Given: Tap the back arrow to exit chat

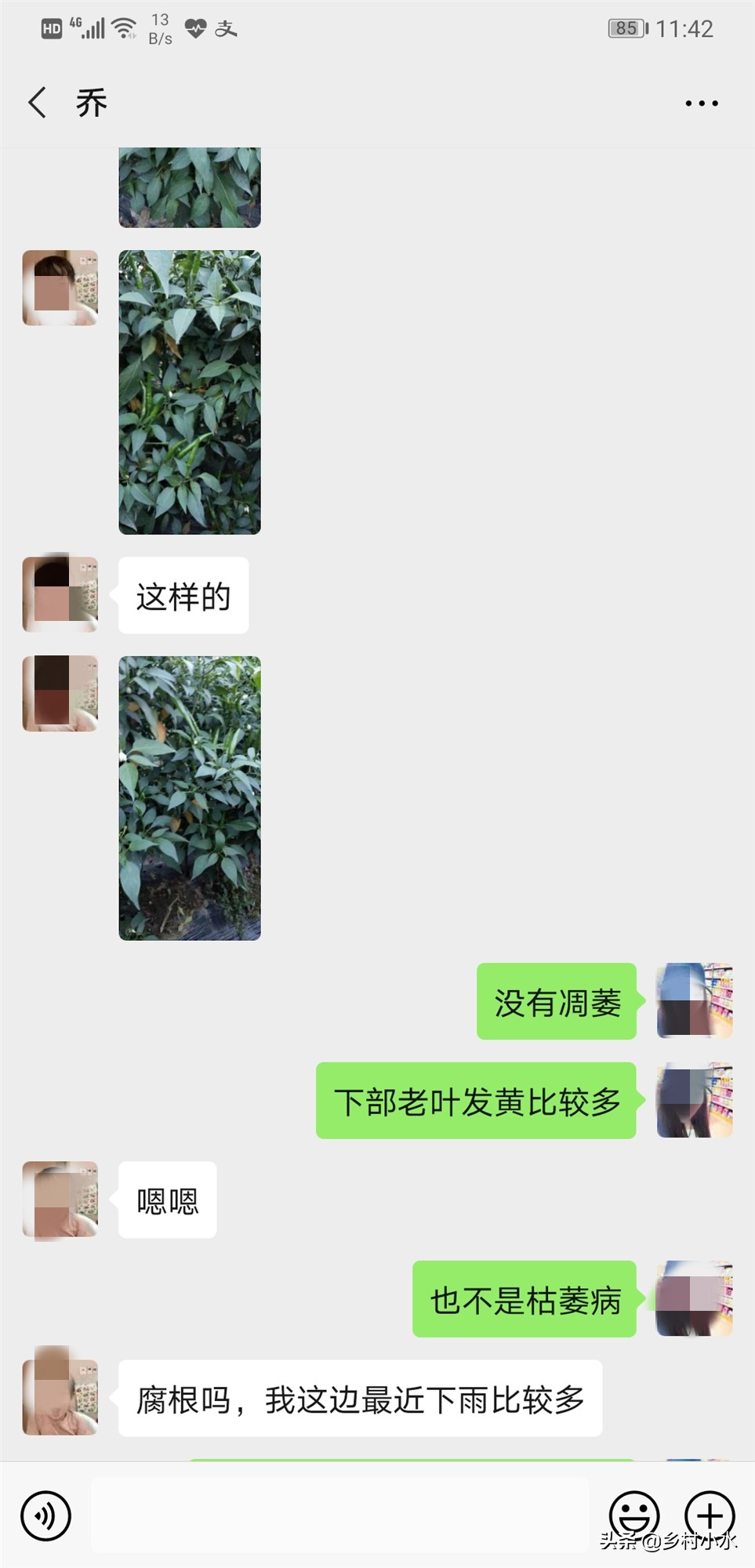Looking at the screenshot, I should (35, 102).
